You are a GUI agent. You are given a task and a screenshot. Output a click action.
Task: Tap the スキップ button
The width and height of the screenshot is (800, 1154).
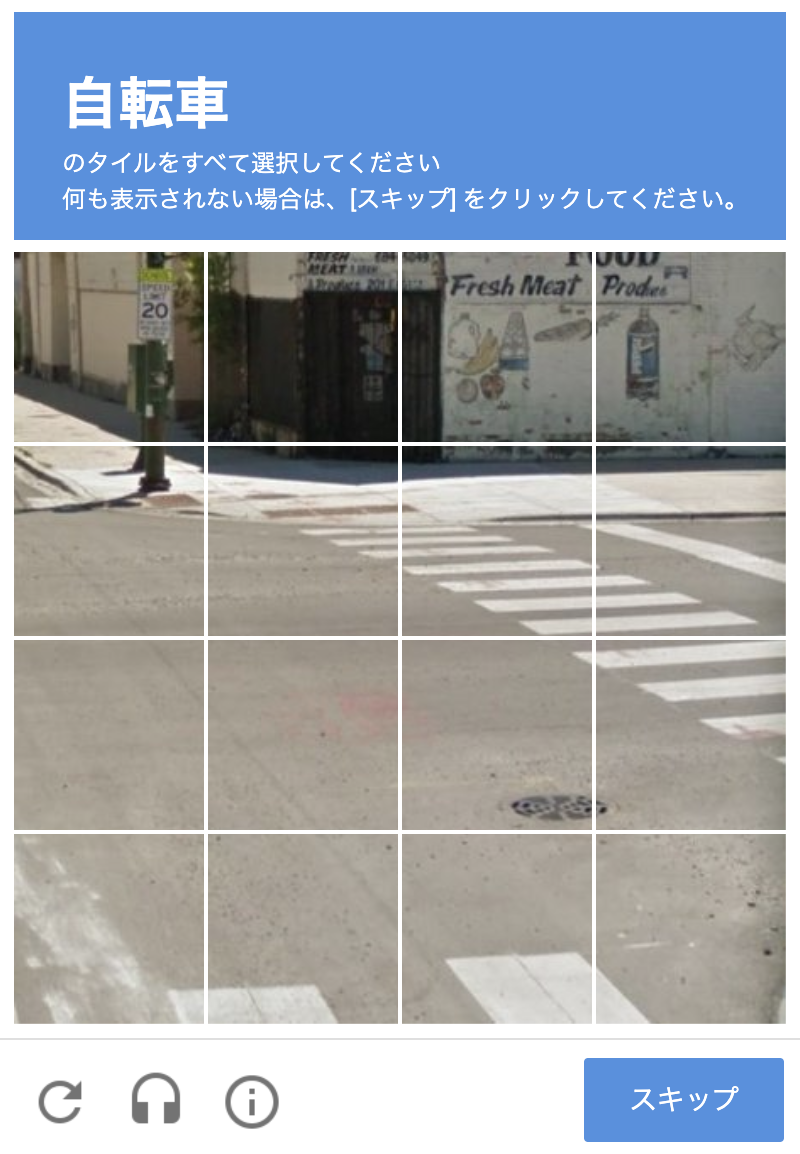click(683, 1099)
